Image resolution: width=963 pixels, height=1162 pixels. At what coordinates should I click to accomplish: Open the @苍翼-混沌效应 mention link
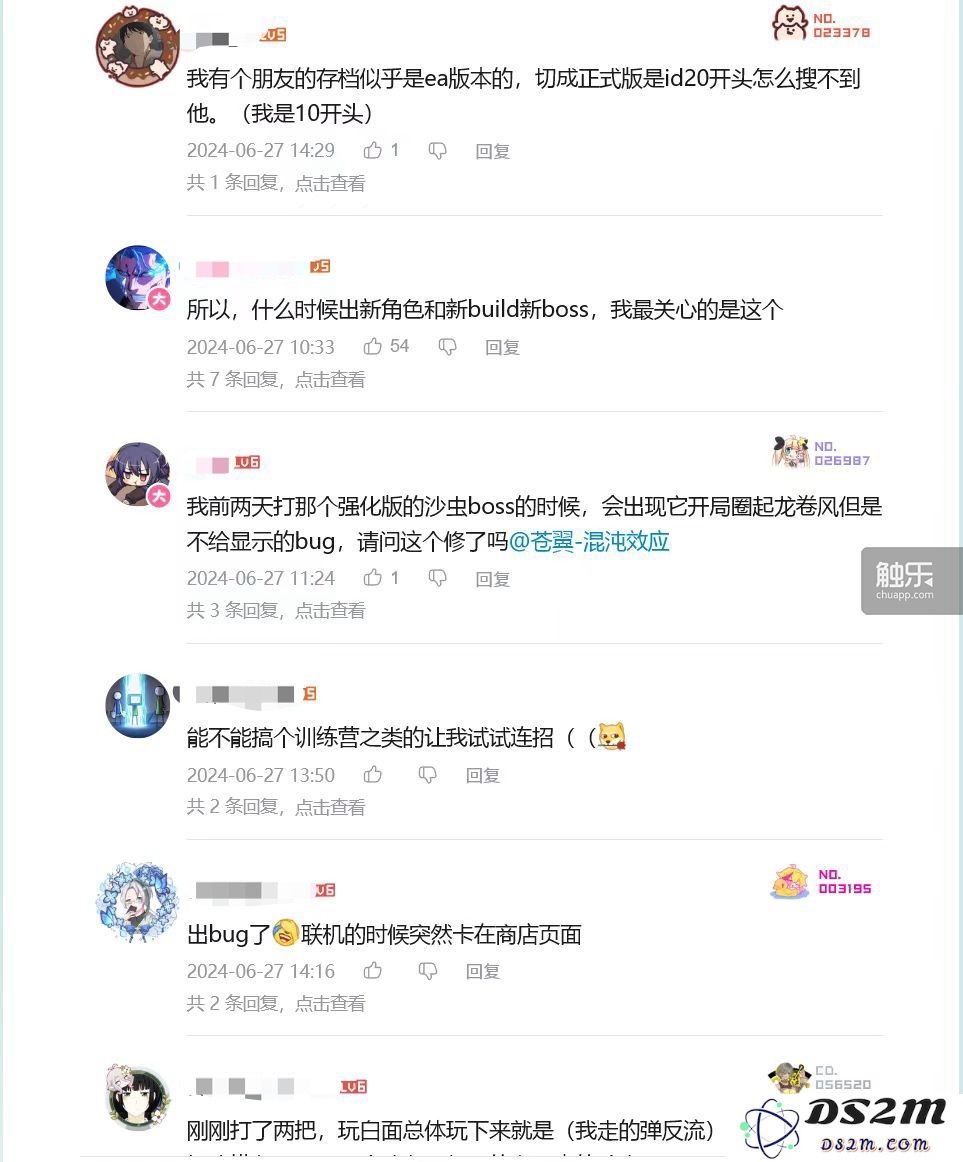click(x=589, y=542)
